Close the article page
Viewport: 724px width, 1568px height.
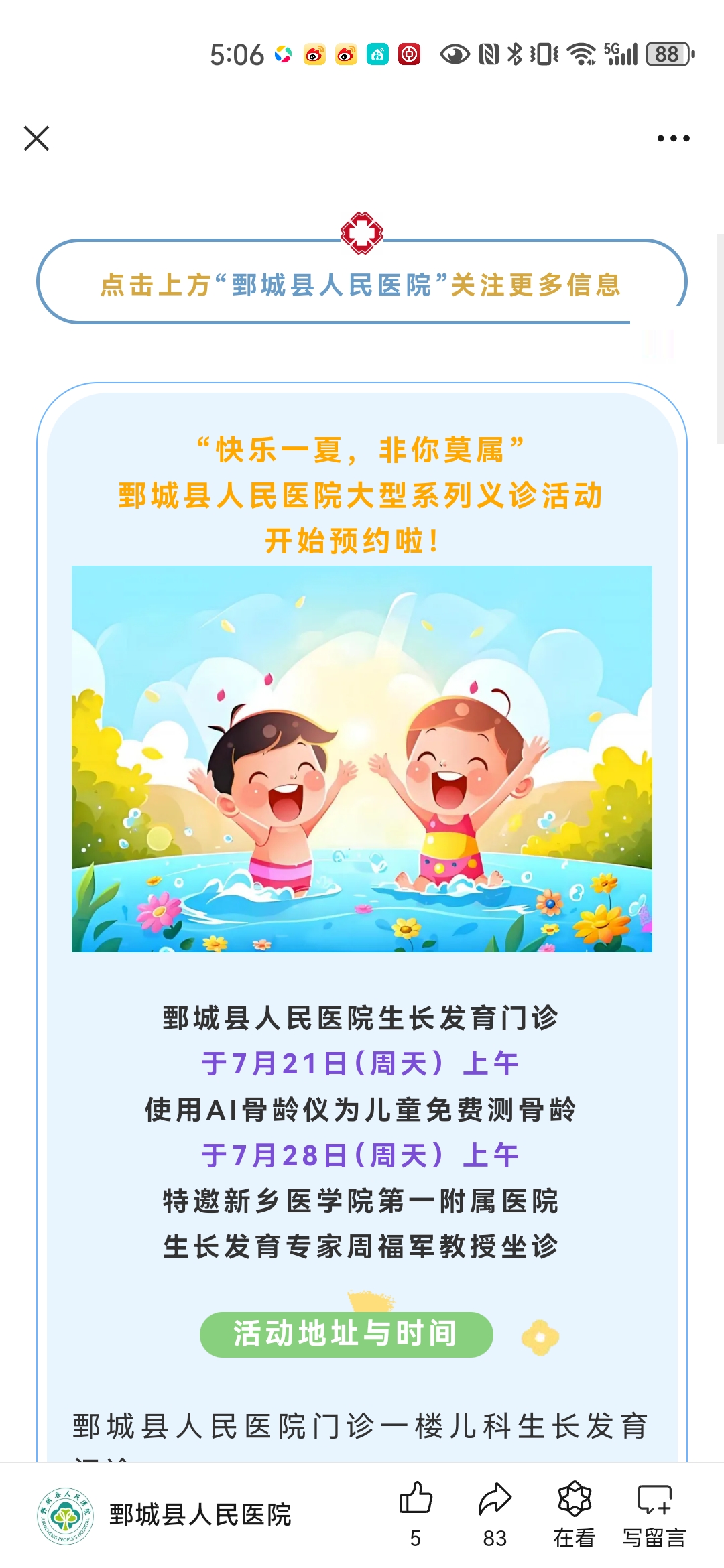pos(36,139)
